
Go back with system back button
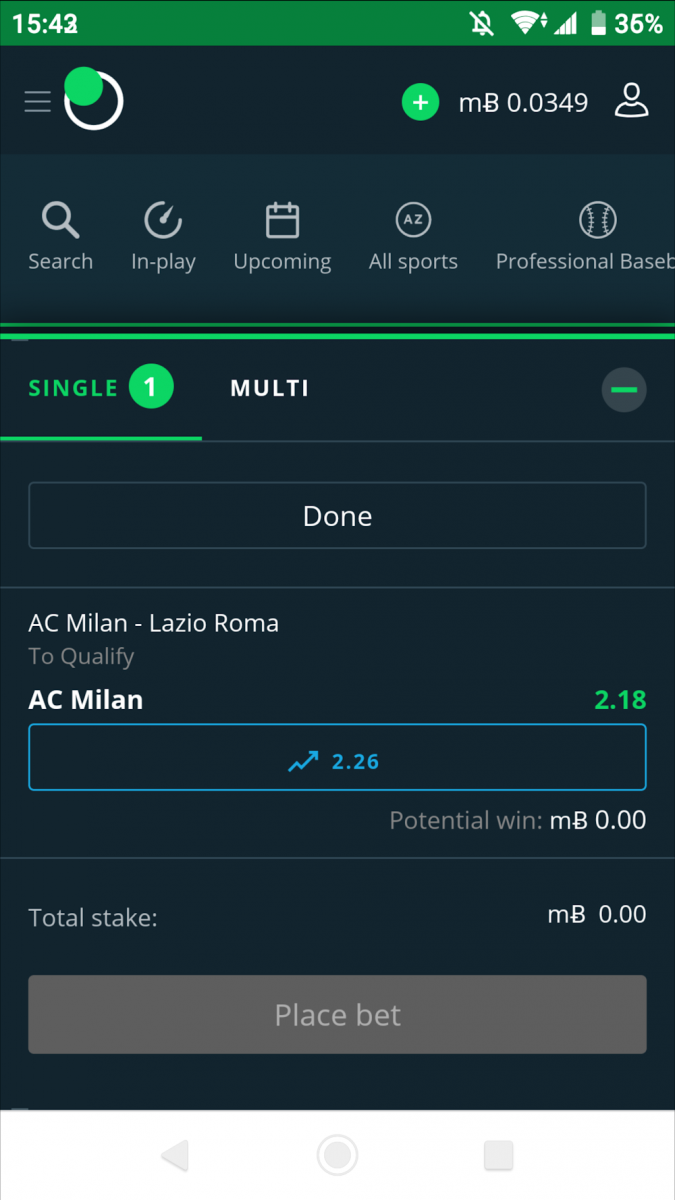(175, 1156)
